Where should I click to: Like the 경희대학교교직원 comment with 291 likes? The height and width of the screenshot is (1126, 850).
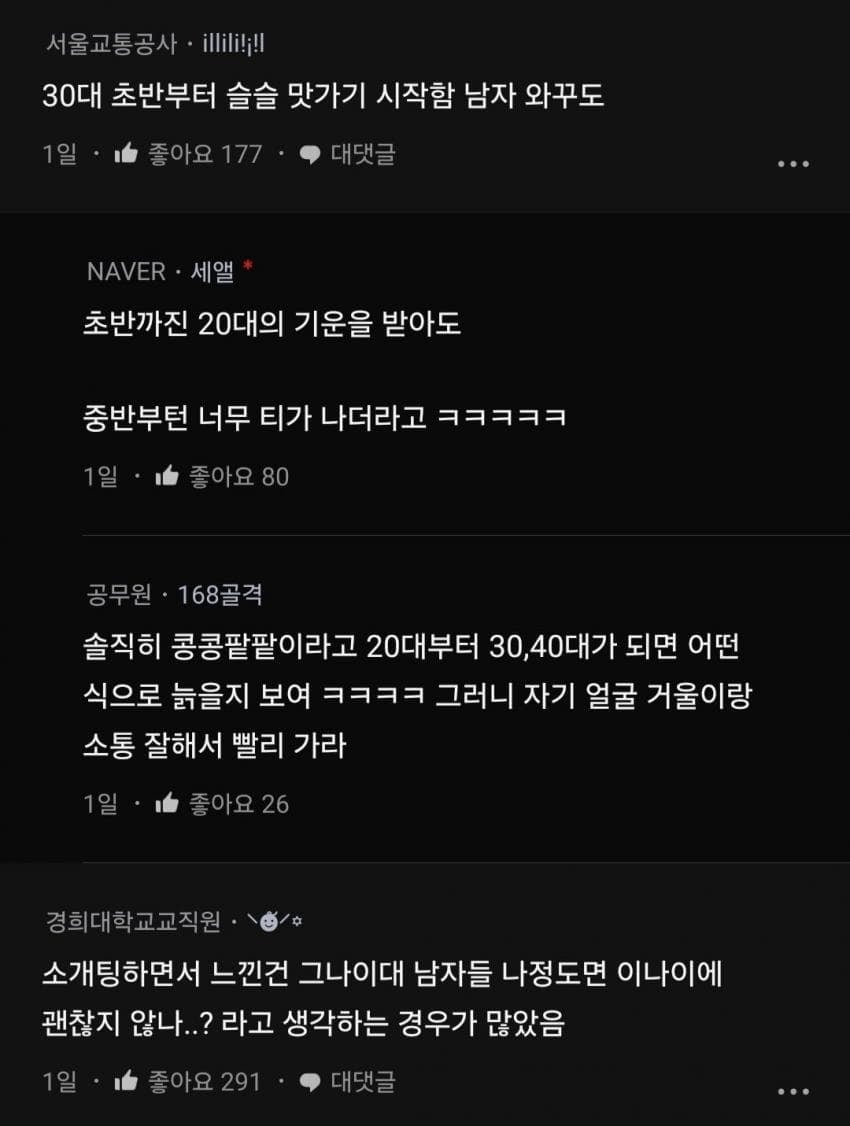(126, 1081)
